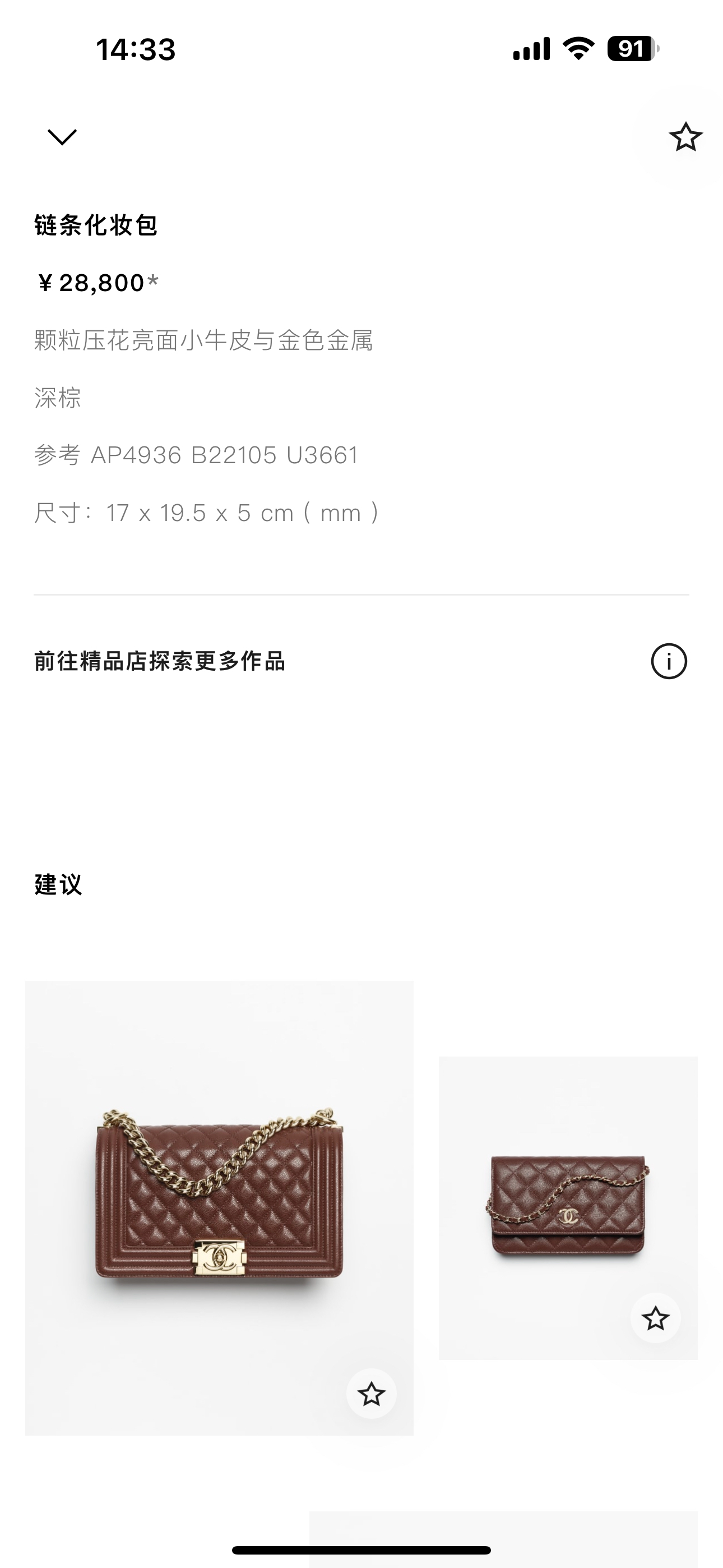Collapse the product details with the down chevron

click(x=62, y=137)
